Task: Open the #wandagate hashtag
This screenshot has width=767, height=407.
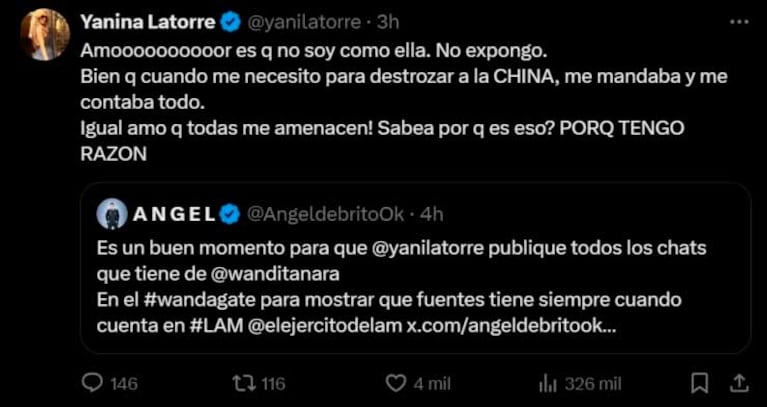Action: [193, 299]
